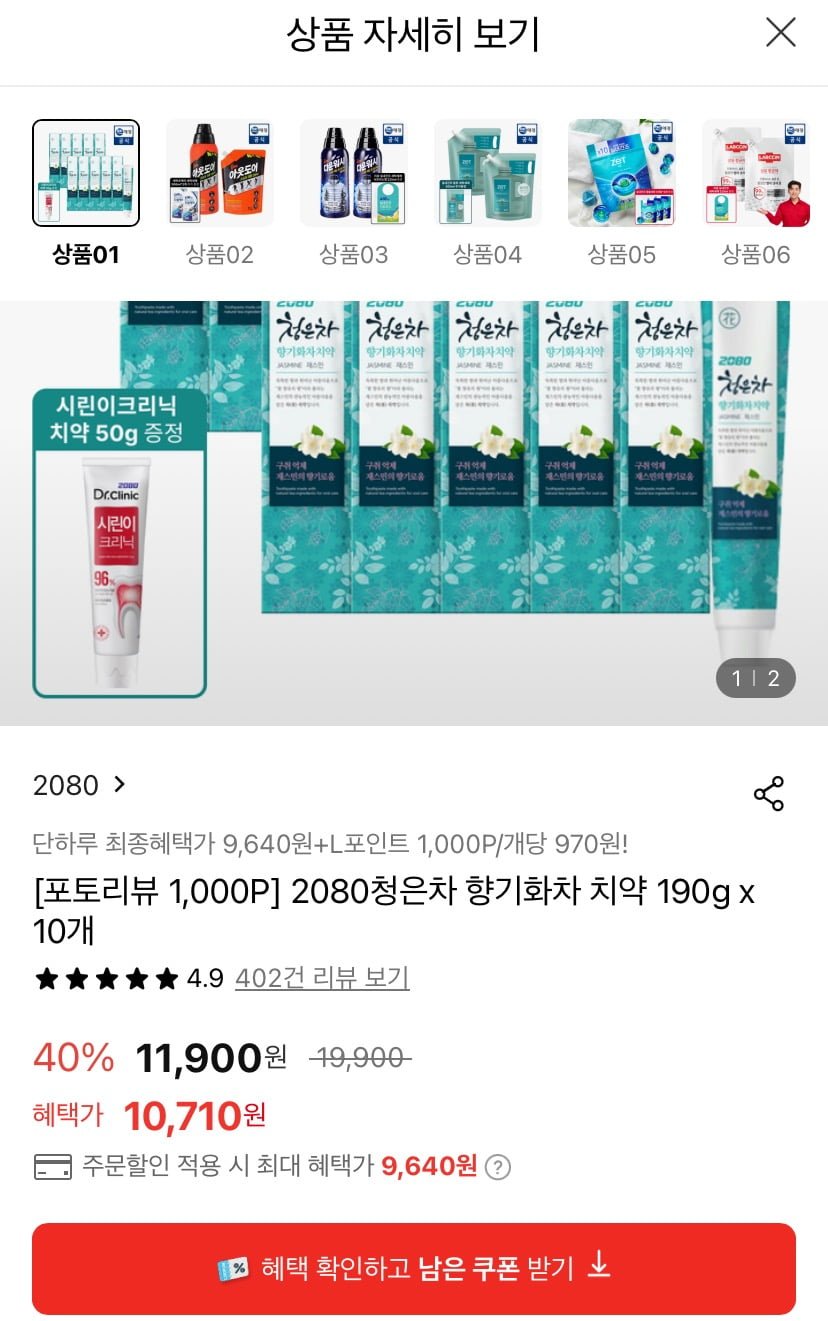Viewport: 828px width, 1321px height.
Task: Close the 상품 자세히 보기 view
Action: coord(780,32)
